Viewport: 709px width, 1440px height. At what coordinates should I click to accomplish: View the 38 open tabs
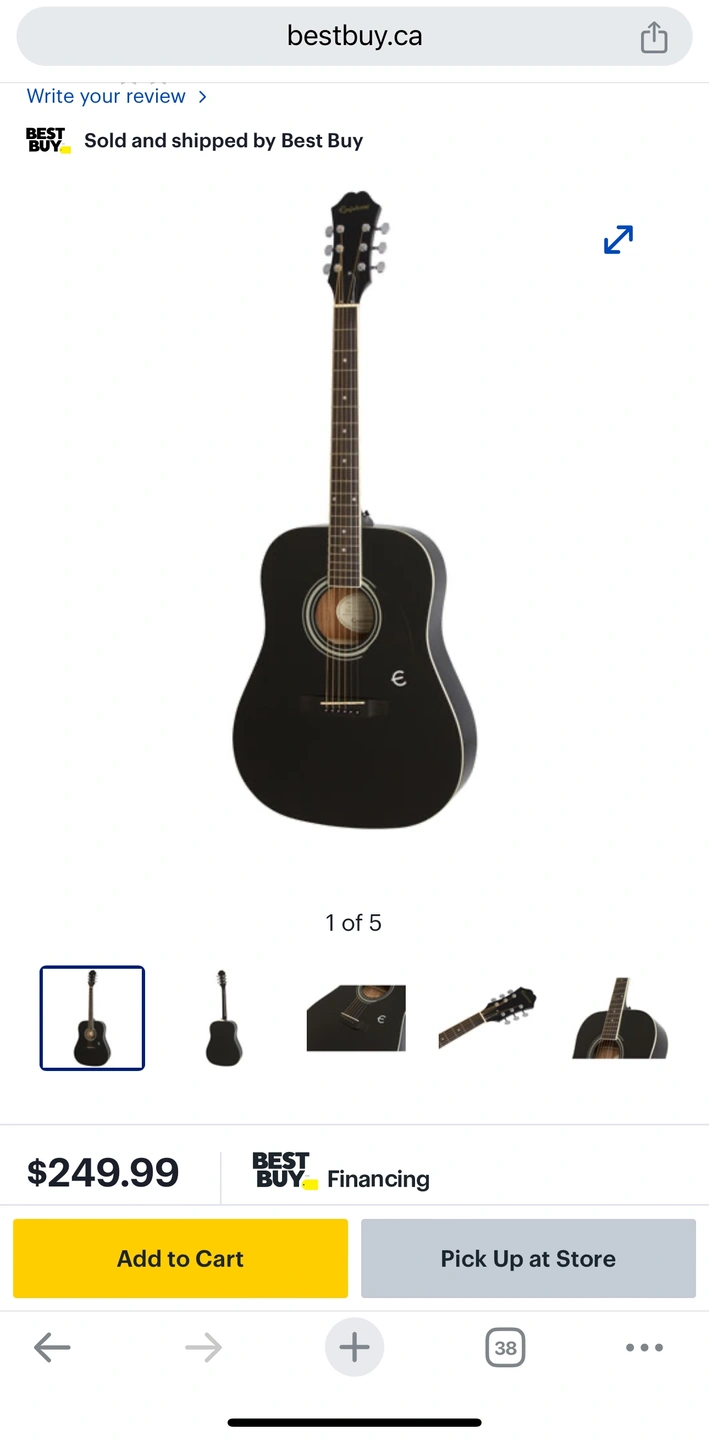(505, 1348)
